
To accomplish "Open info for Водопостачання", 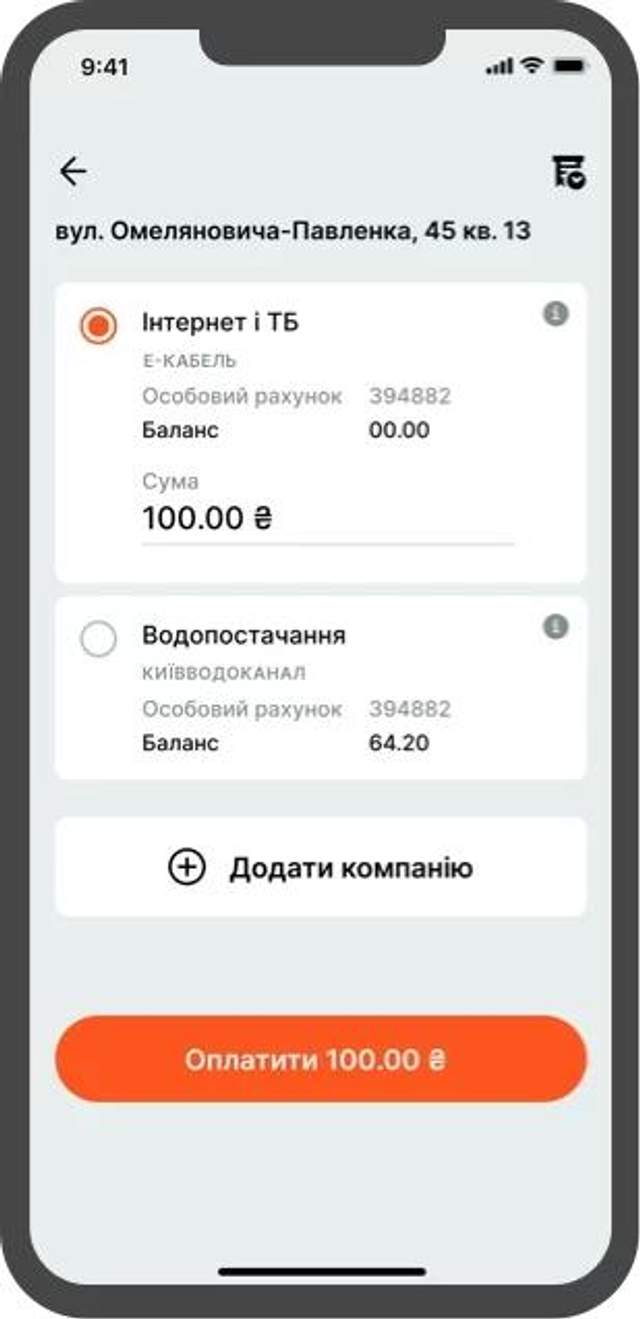I will [556, 627].
